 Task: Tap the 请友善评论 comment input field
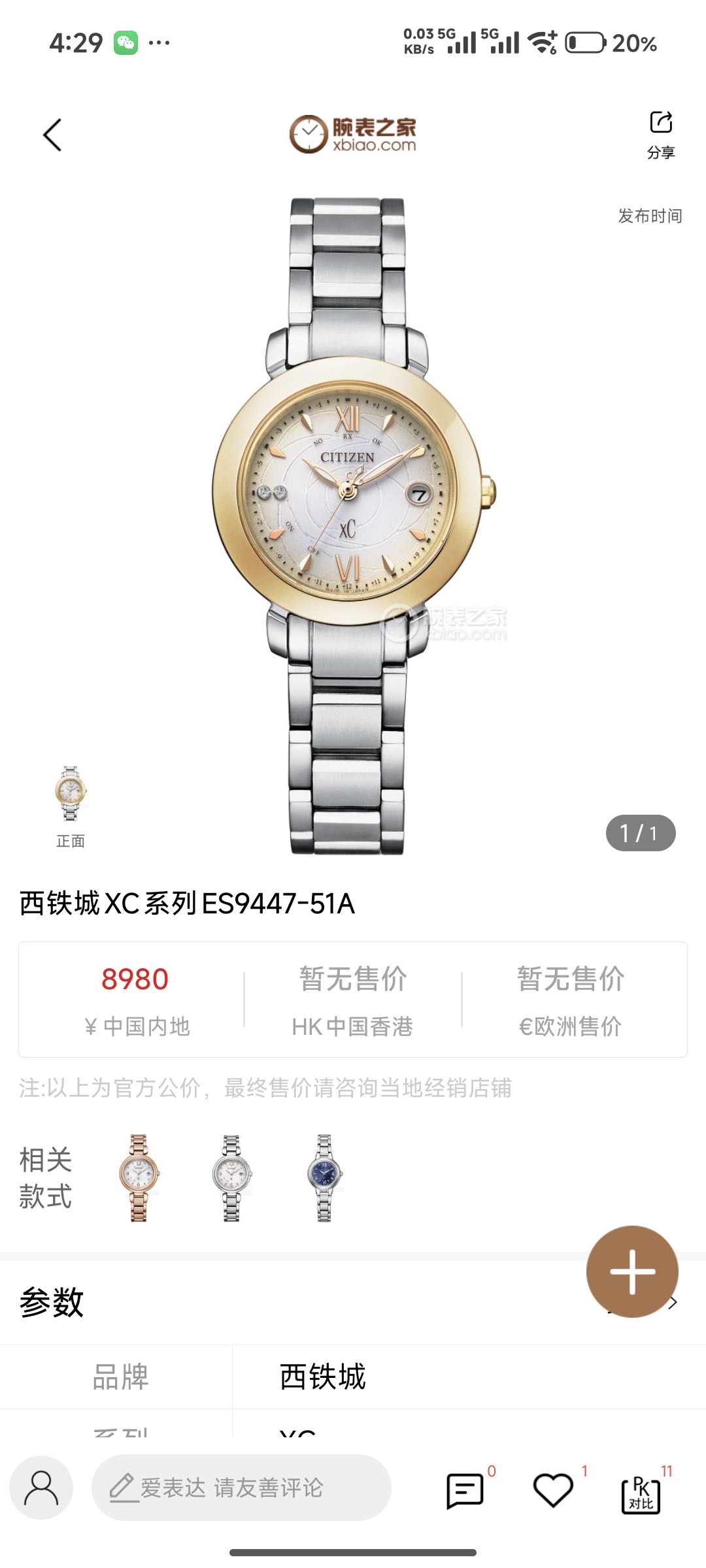(242, 1488)
